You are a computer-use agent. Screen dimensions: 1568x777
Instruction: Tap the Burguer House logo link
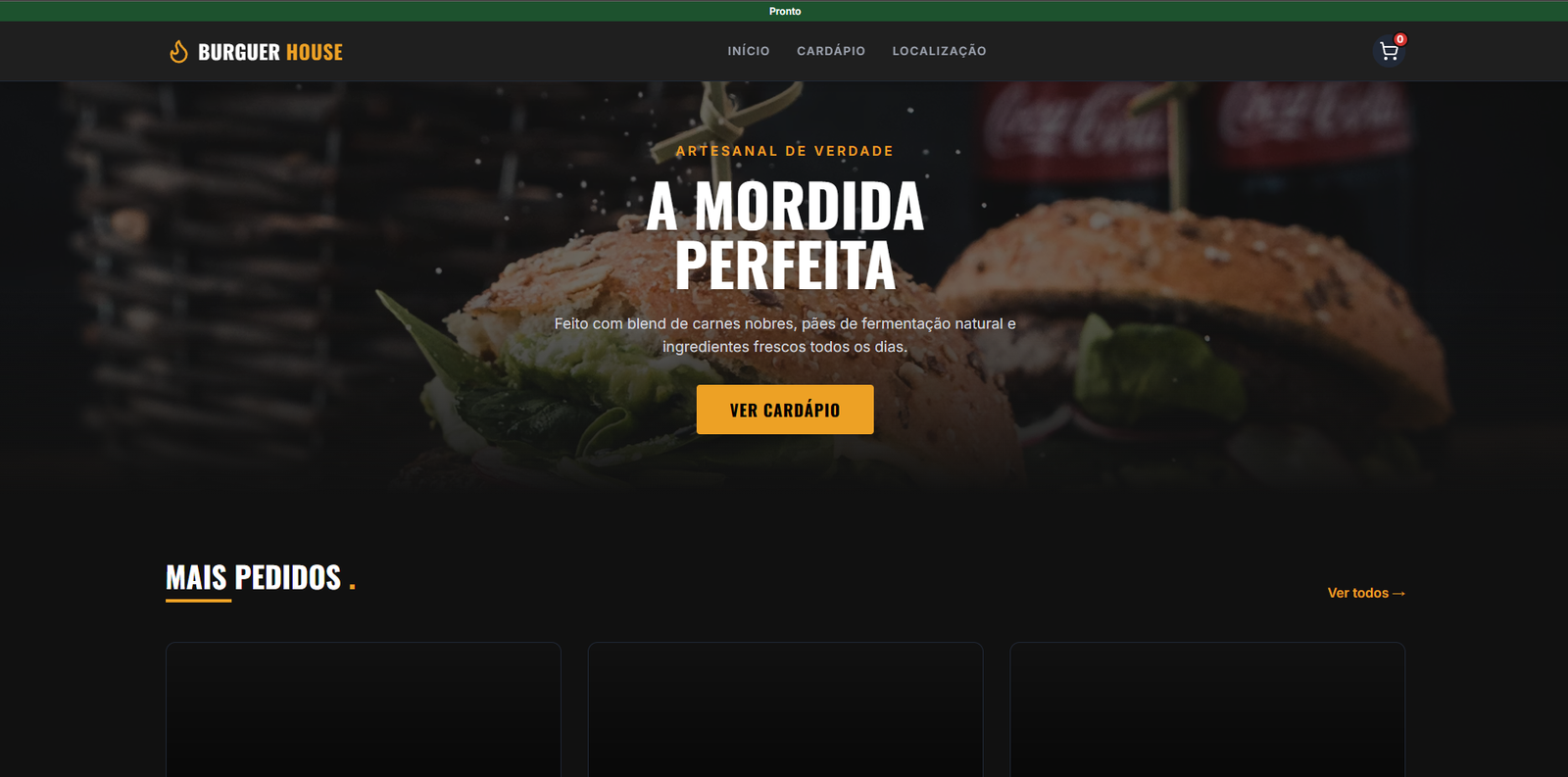[256, 52]
